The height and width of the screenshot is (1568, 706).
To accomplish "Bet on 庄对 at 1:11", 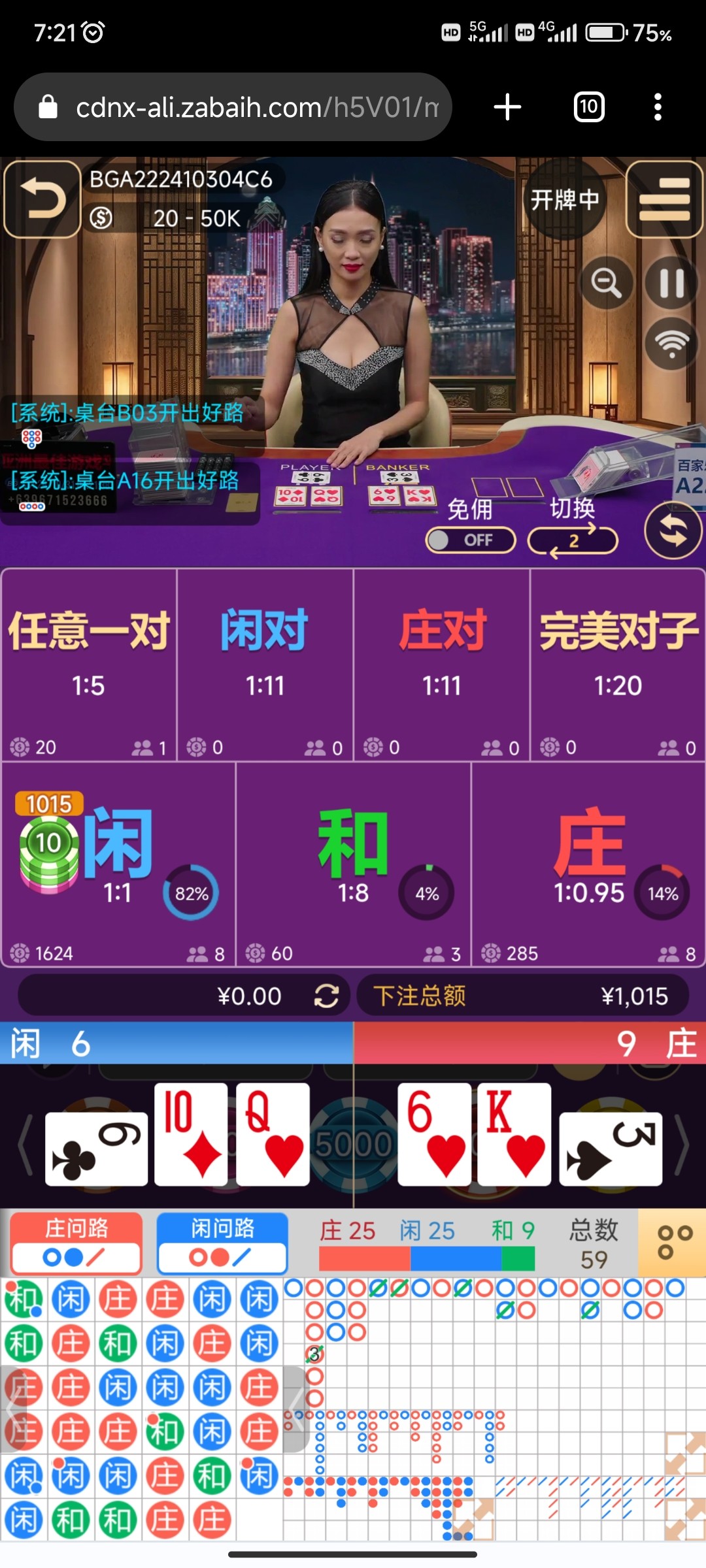I will click(442, 663).
